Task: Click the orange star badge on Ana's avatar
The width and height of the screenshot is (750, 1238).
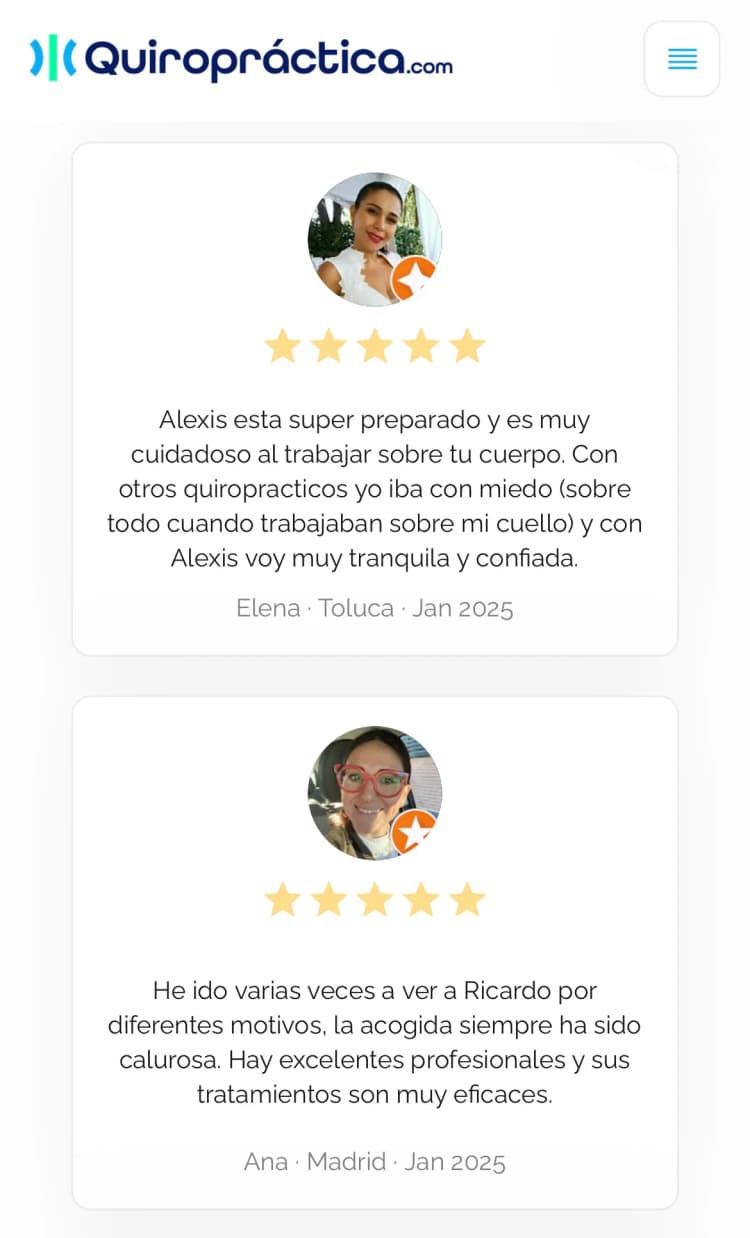Action: [x=413, y=830]
